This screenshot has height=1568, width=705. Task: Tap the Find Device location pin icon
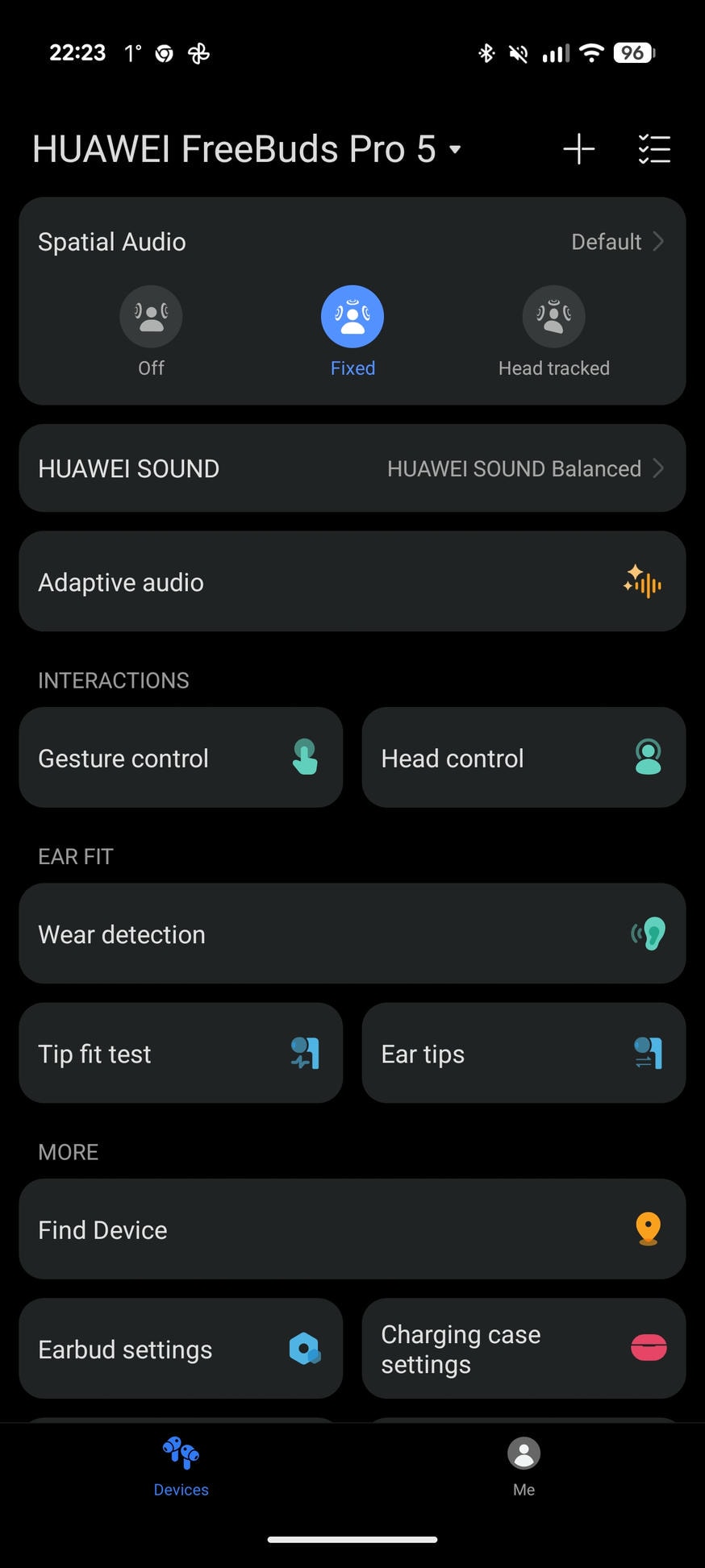pos(645,1229)
